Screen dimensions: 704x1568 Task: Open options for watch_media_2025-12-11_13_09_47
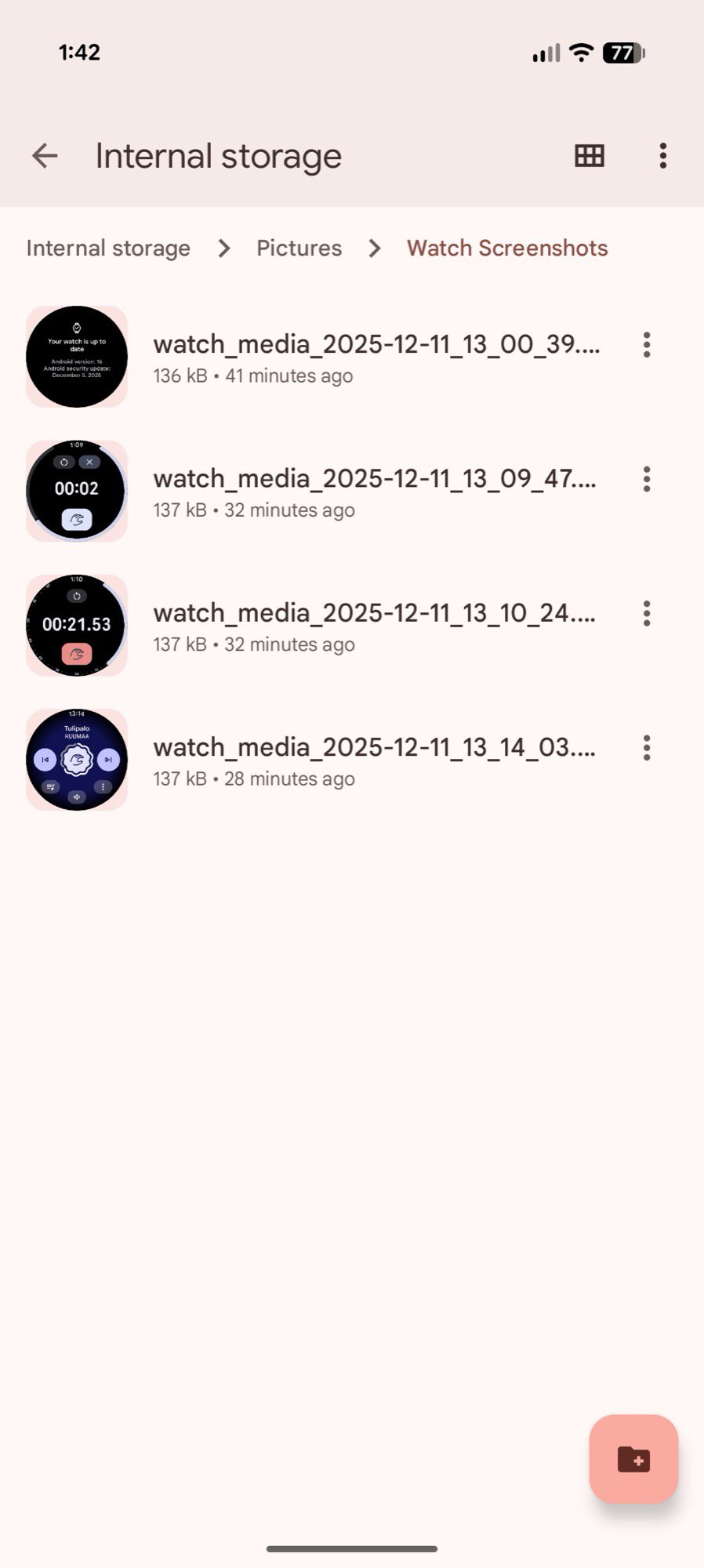[x=647, y=480]
